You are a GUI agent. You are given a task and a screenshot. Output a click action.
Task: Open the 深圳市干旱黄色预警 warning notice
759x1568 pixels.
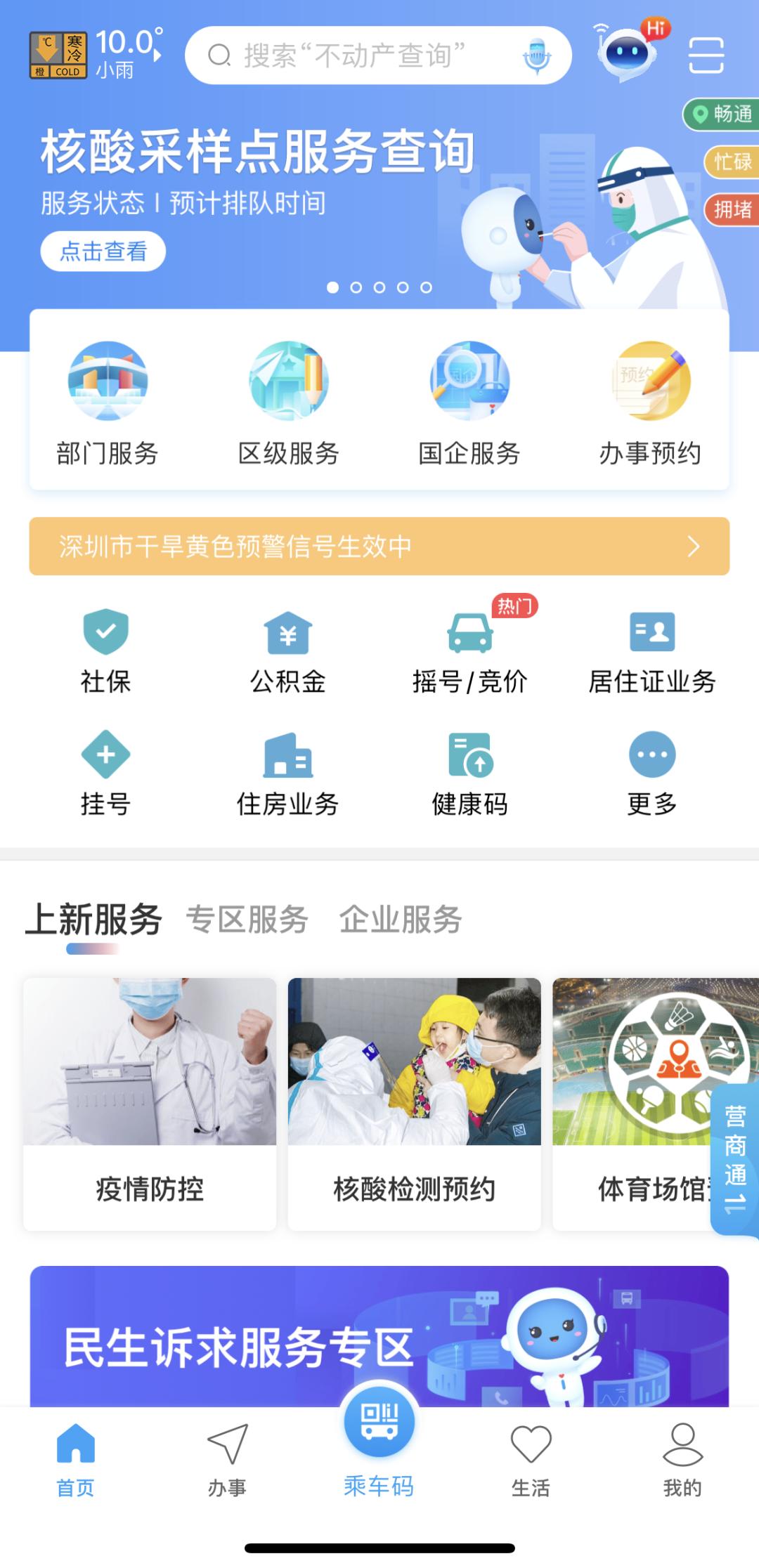coord(379,547)
